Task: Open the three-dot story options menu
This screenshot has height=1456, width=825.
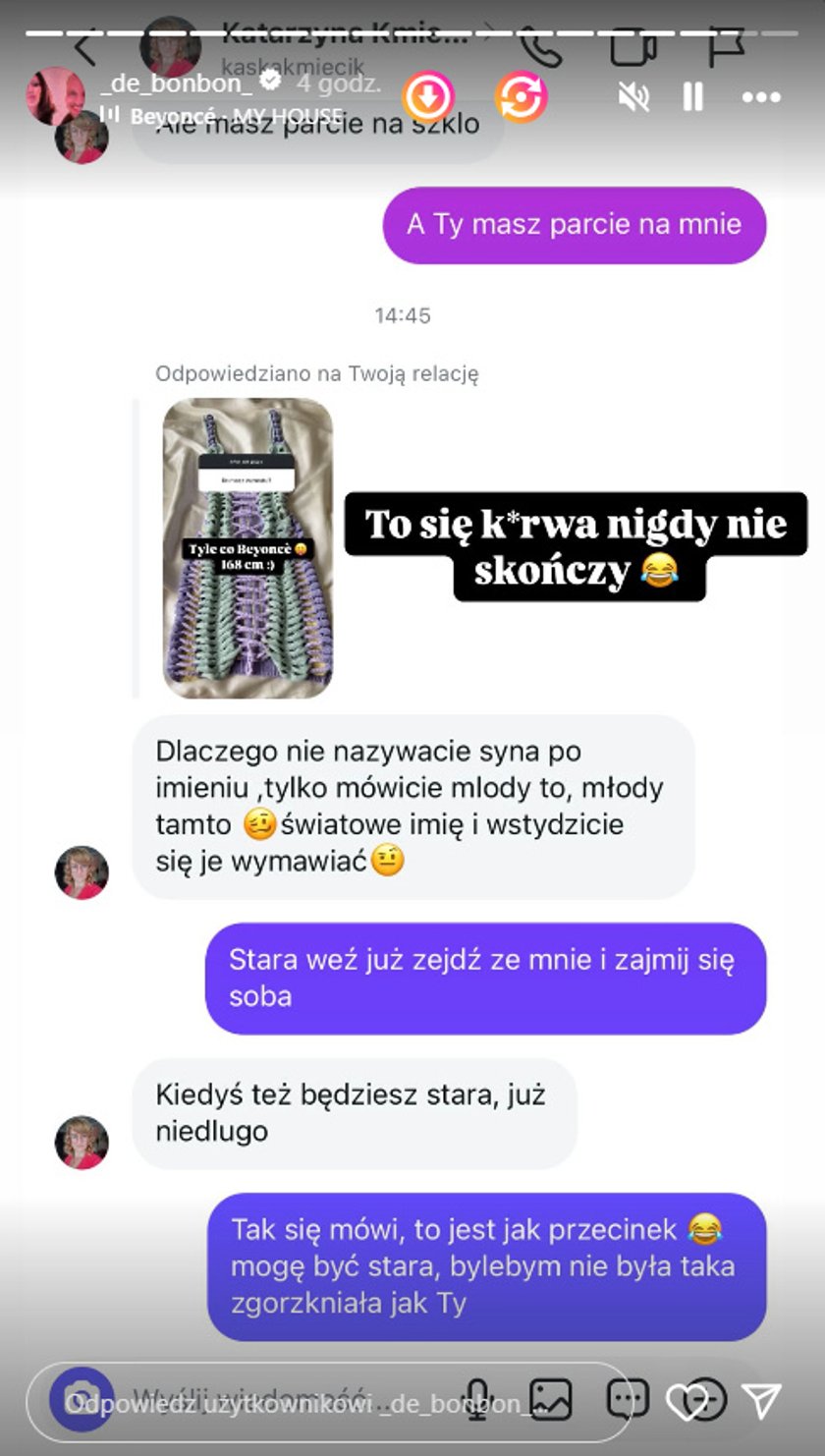Action: 761,96
